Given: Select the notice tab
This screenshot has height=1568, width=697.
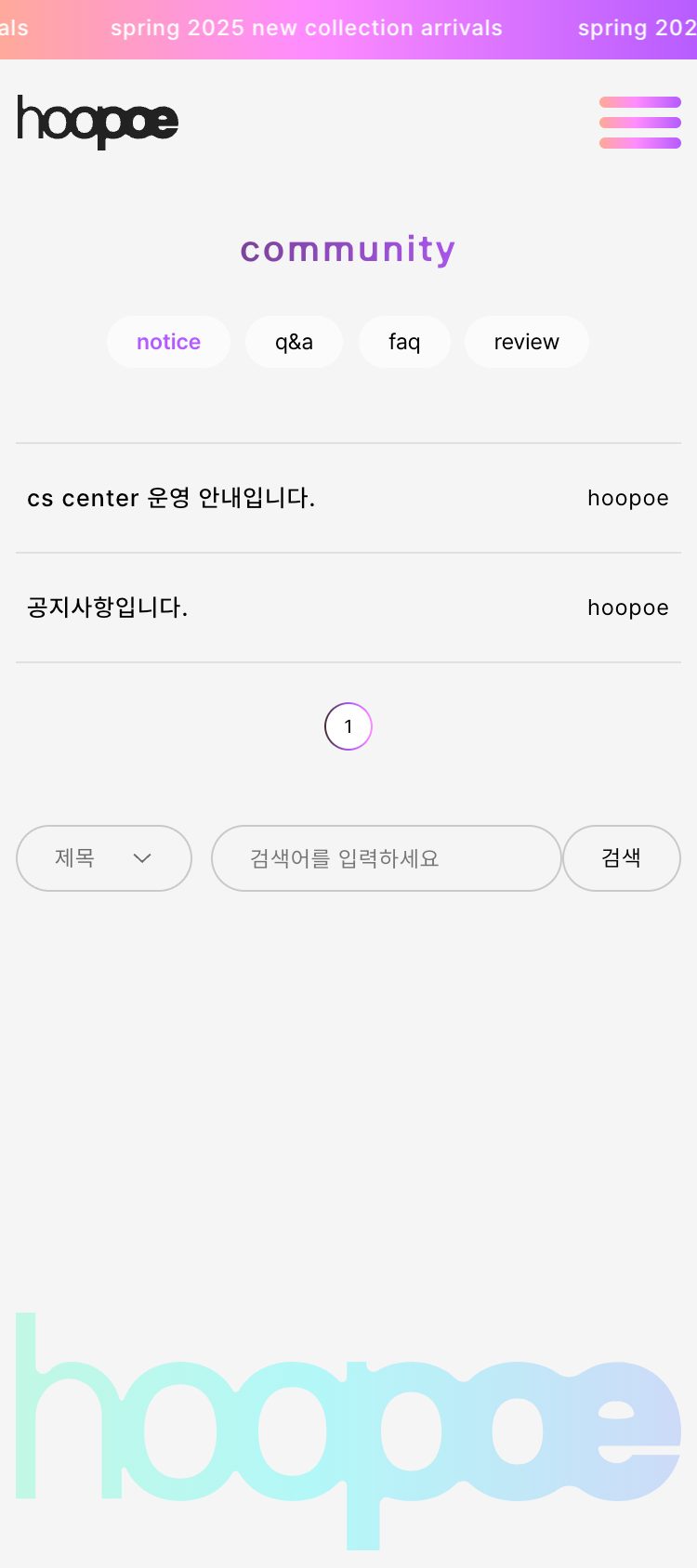Looking at the screenshot, I should click(x=168, y=342).
